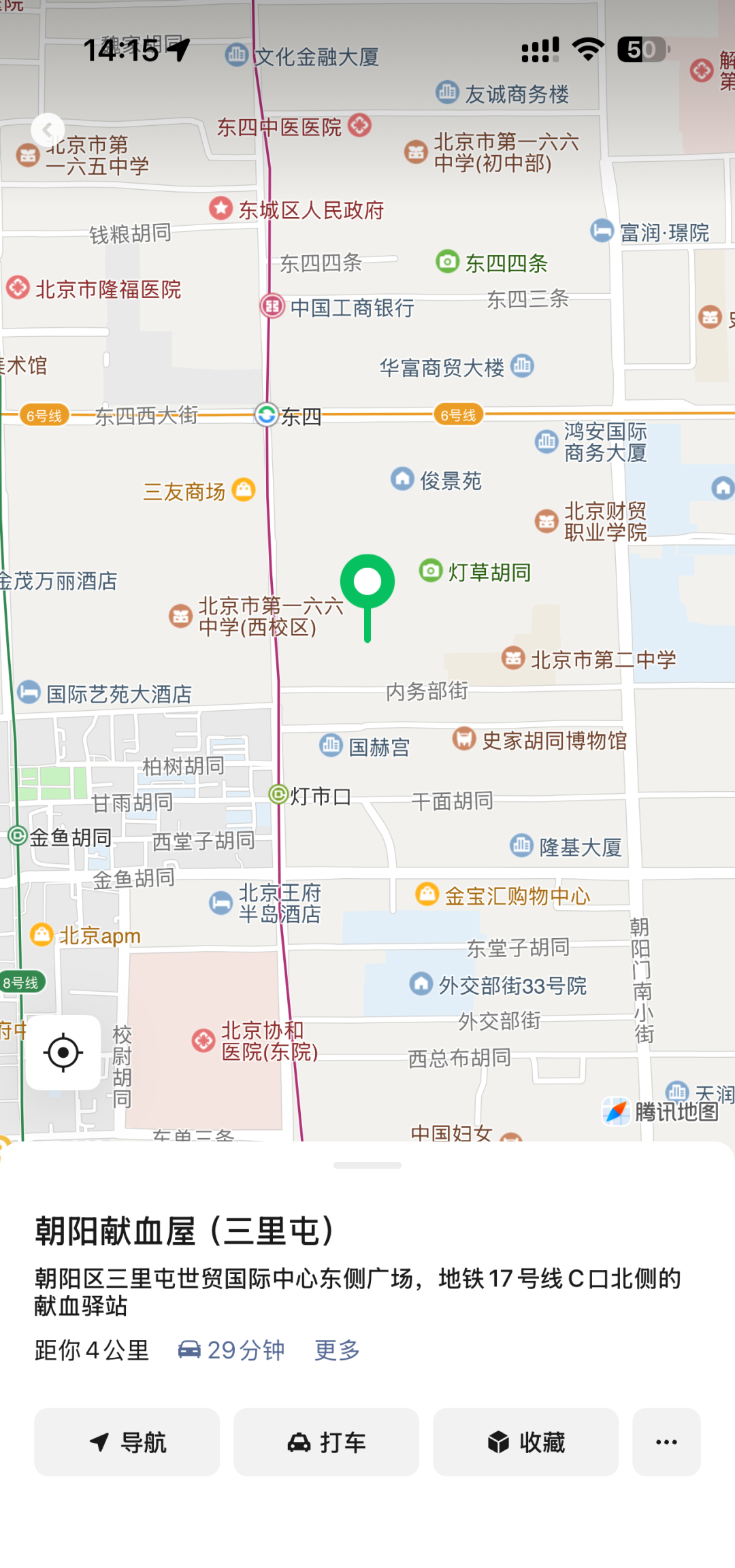Tap the 东城区人民政府 marker icon
The width and height of the screenshot is (735, 1568).
[x=220, y=209]
